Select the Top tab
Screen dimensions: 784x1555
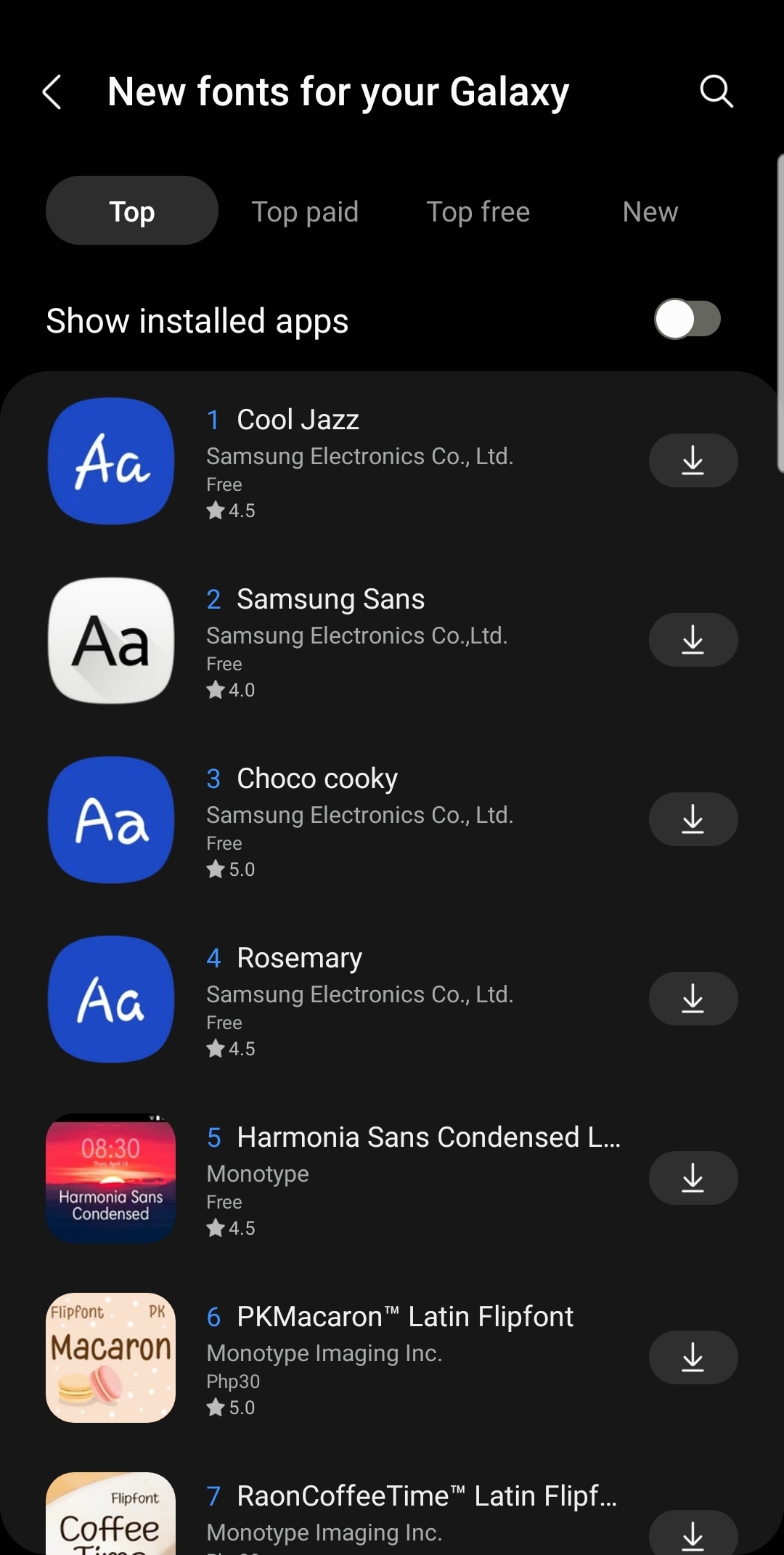click(132, 211)
